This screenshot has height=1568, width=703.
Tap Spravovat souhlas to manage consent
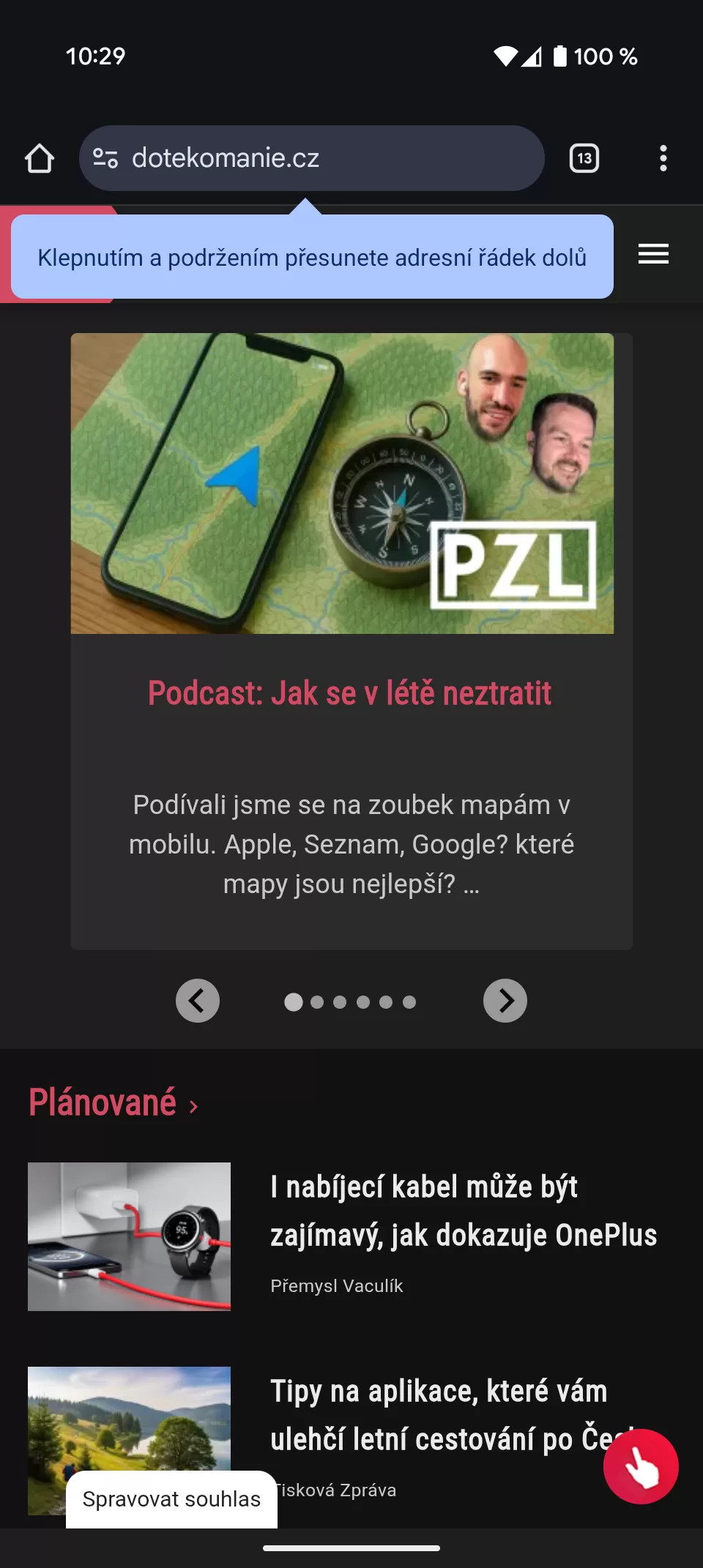coord(171,1499)
